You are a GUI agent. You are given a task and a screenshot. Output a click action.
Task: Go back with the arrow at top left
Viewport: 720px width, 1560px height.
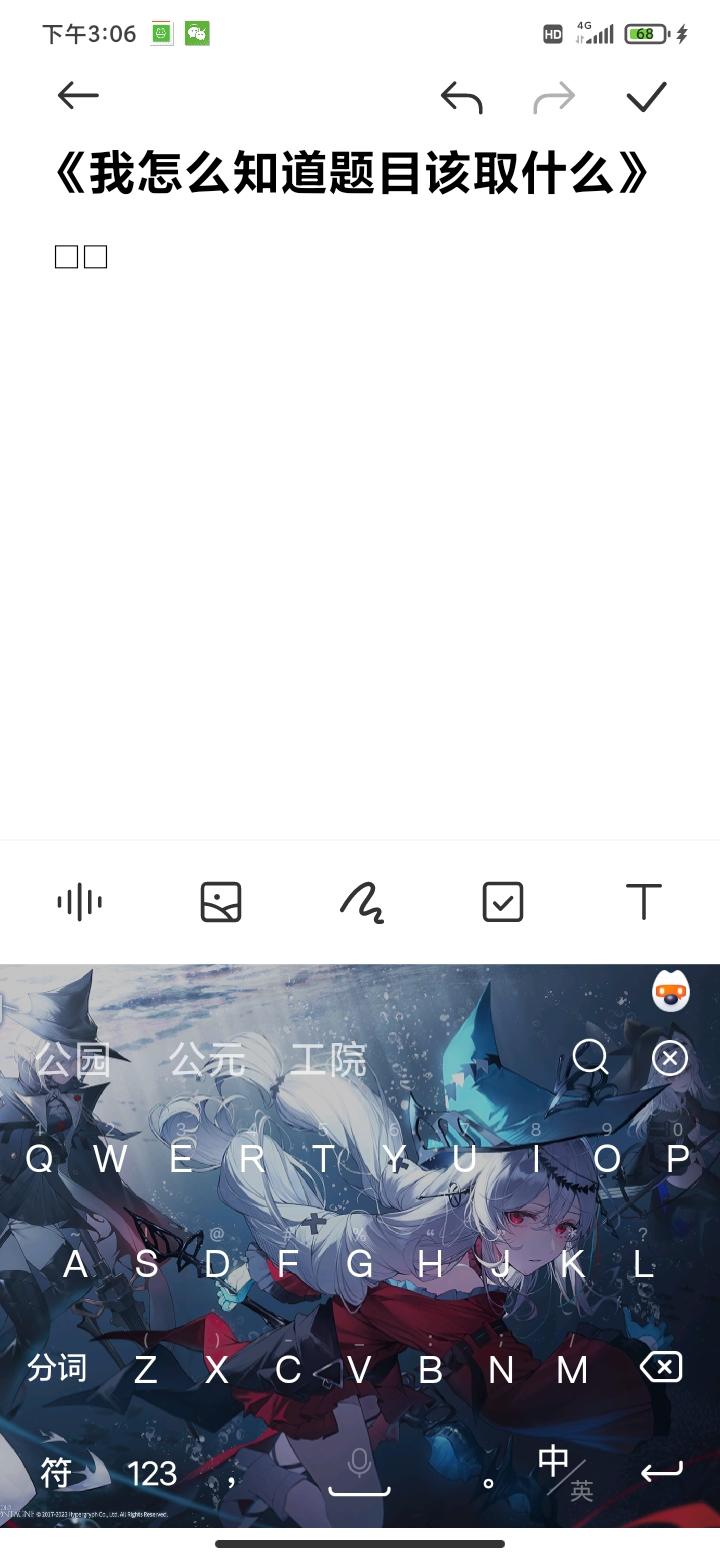pos(77,95)
